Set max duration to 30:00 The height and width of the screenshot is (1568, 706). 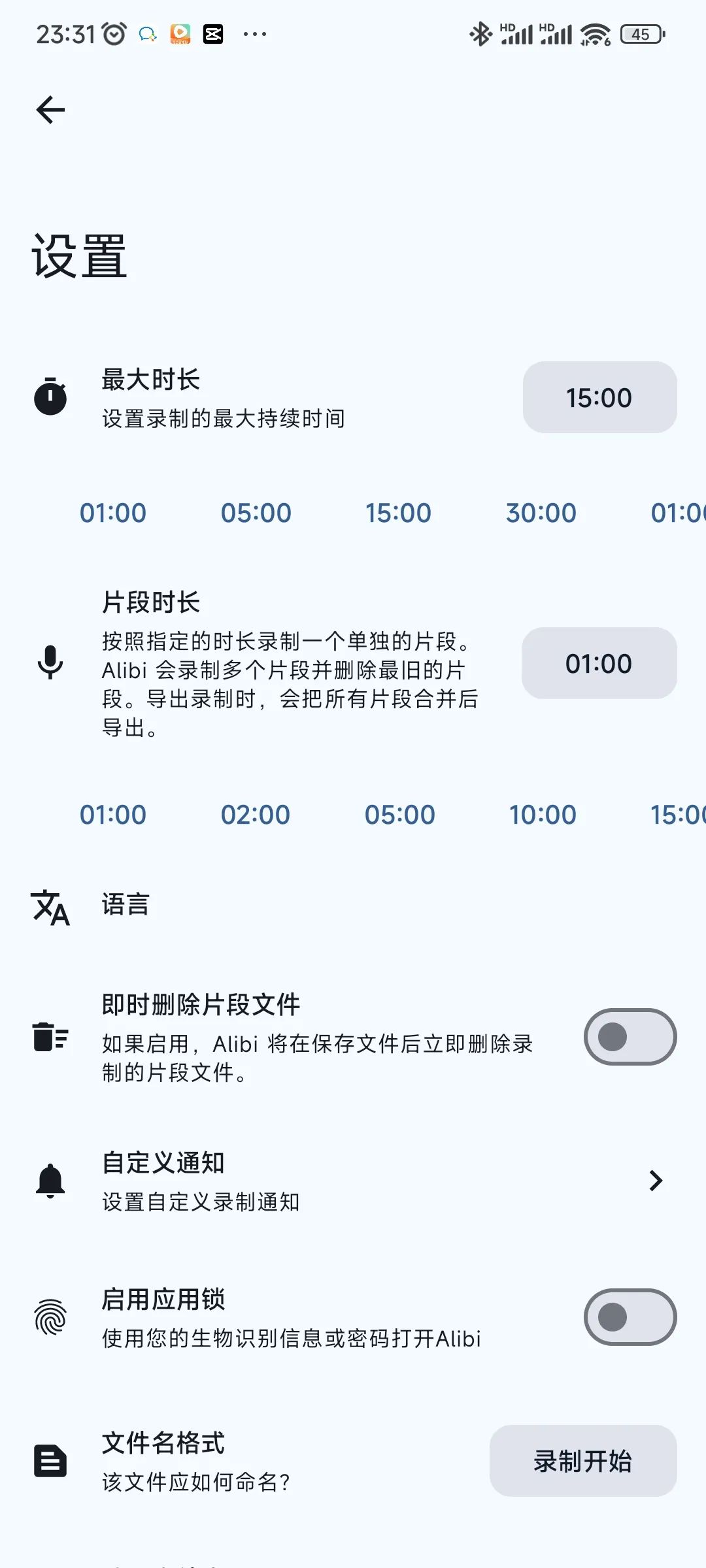coord(541,513)
